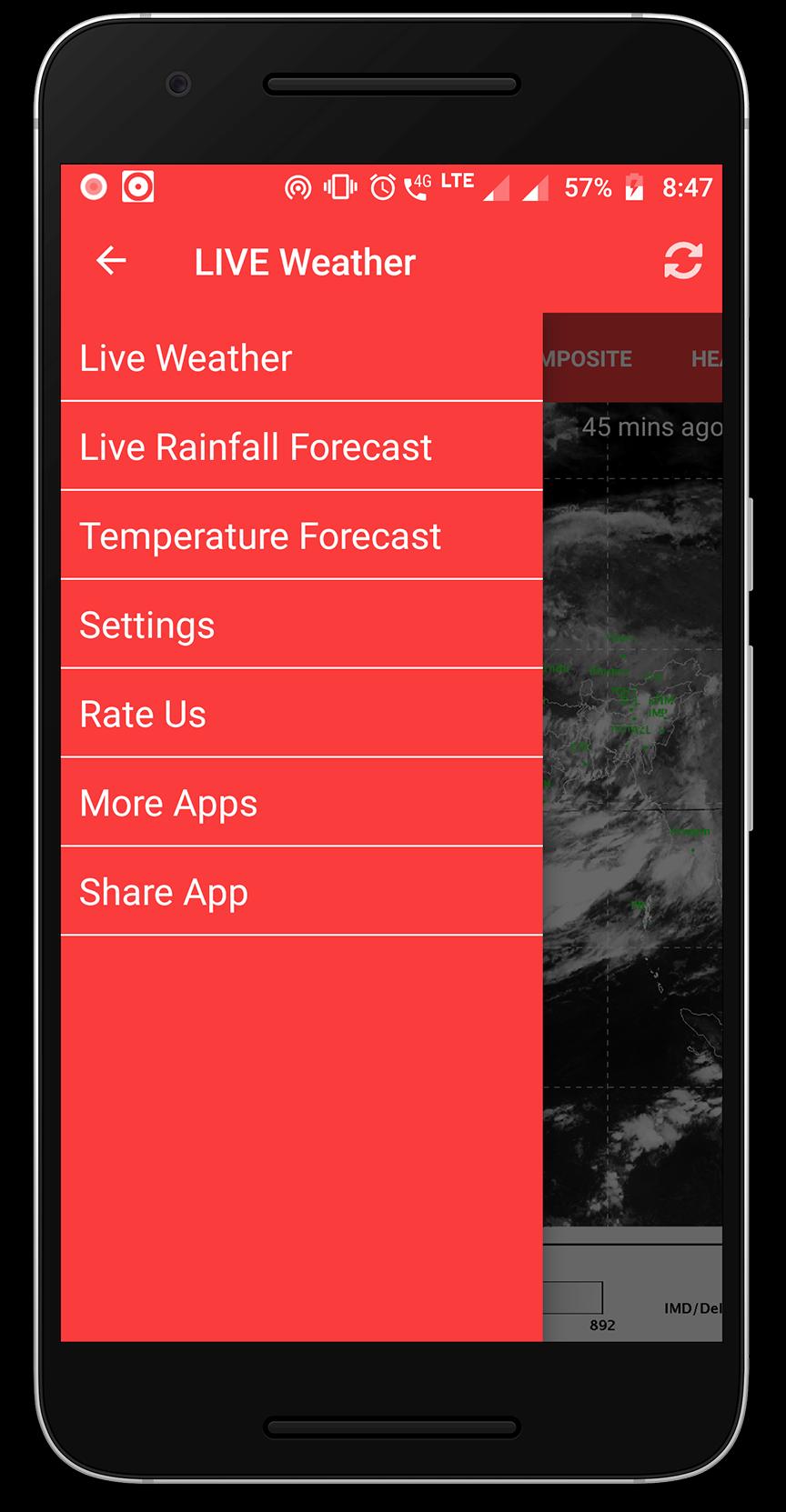This screenshot has height=1512, width=786.
Task: Tap the alarm clock icon in the status bar
Action: click(x=383, y=186)
